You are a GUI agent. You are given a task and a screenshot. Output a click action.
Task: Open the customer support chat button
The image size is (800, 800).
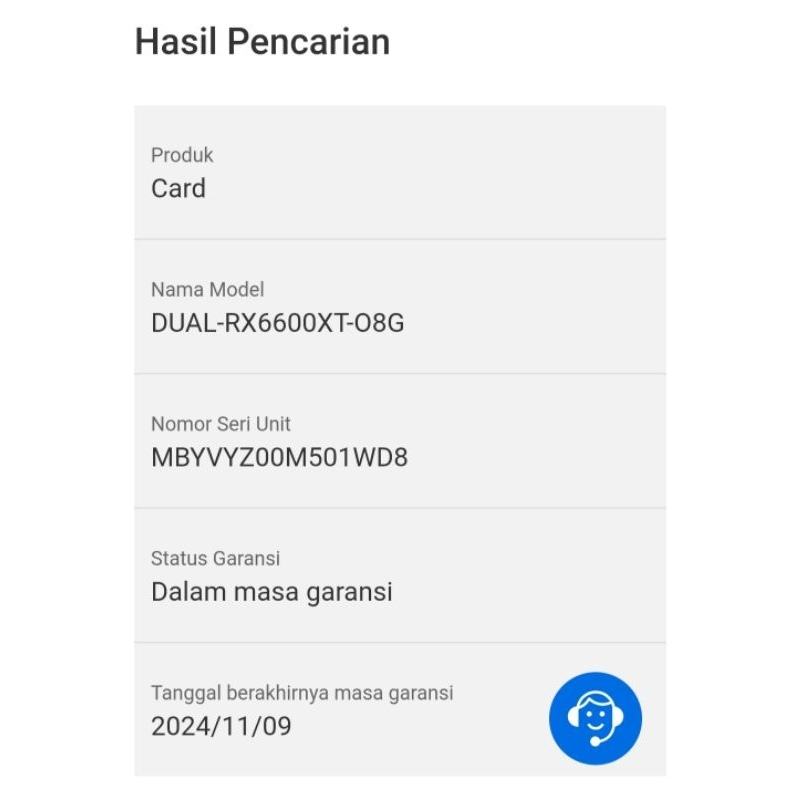[x=595, y=718]
